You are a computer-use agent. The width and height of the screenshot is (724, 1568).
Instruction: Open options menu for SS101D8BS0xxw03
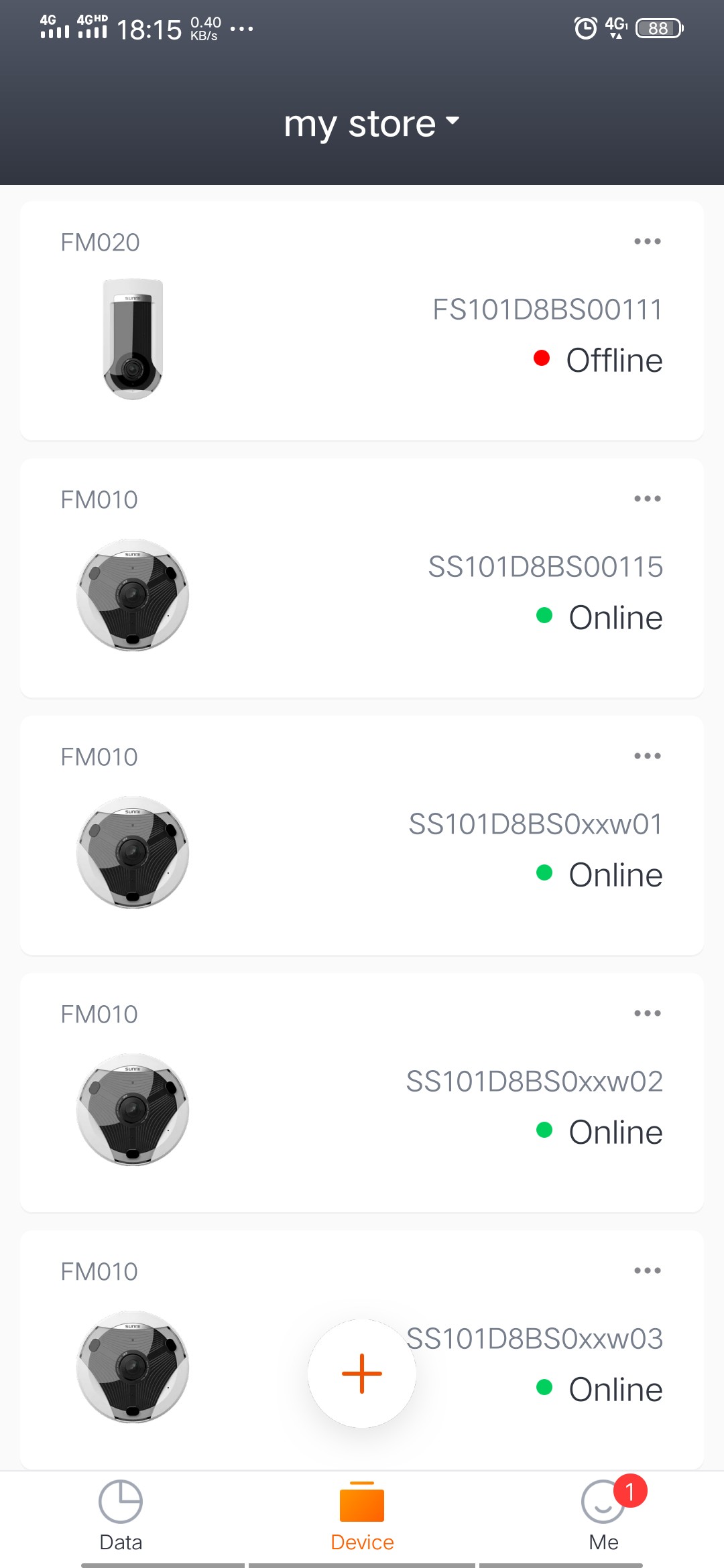(648, 1270)
